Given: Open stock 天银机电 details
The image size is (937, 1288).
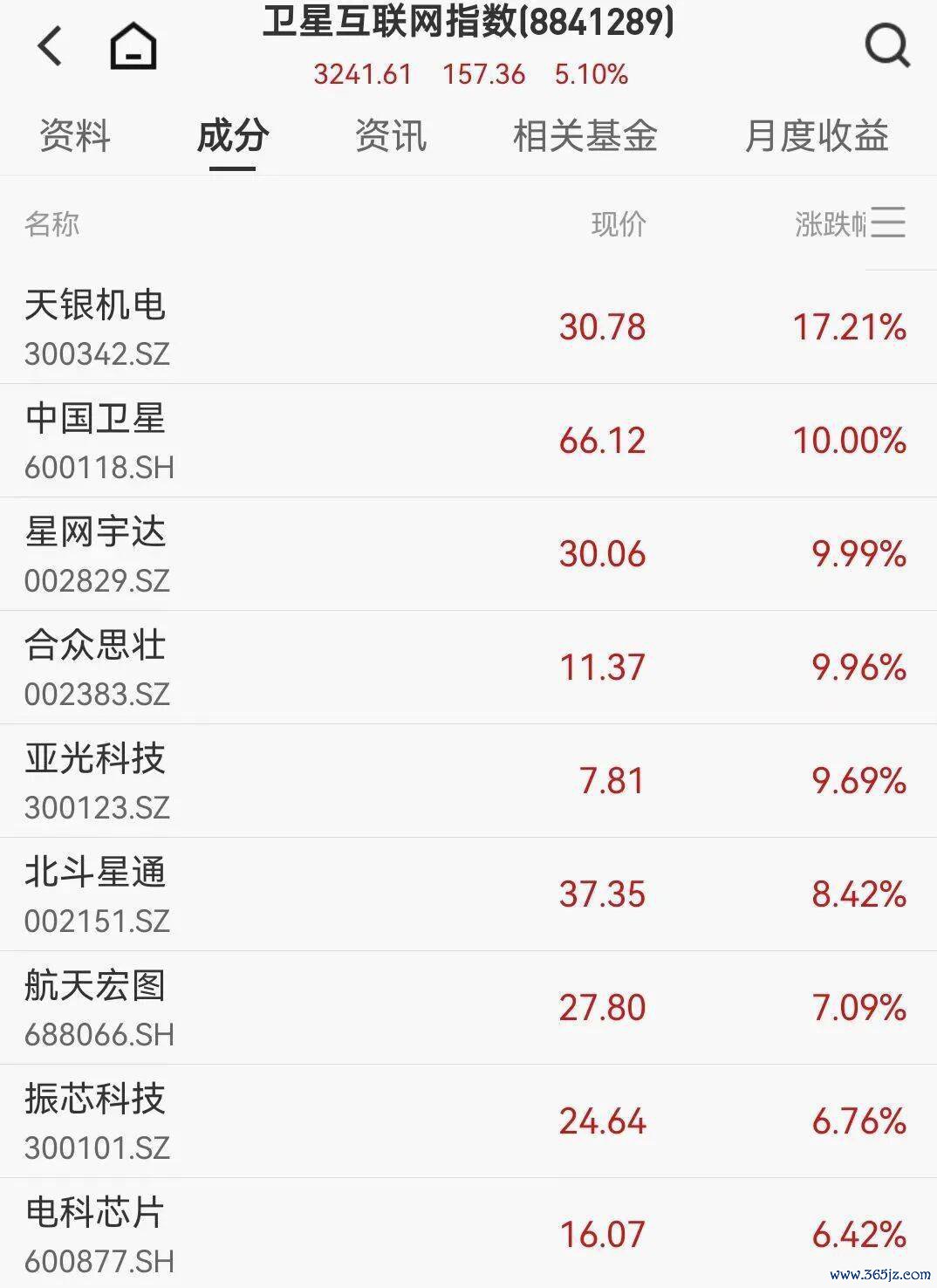Looking at the screenshot, I should pos(96,326).
